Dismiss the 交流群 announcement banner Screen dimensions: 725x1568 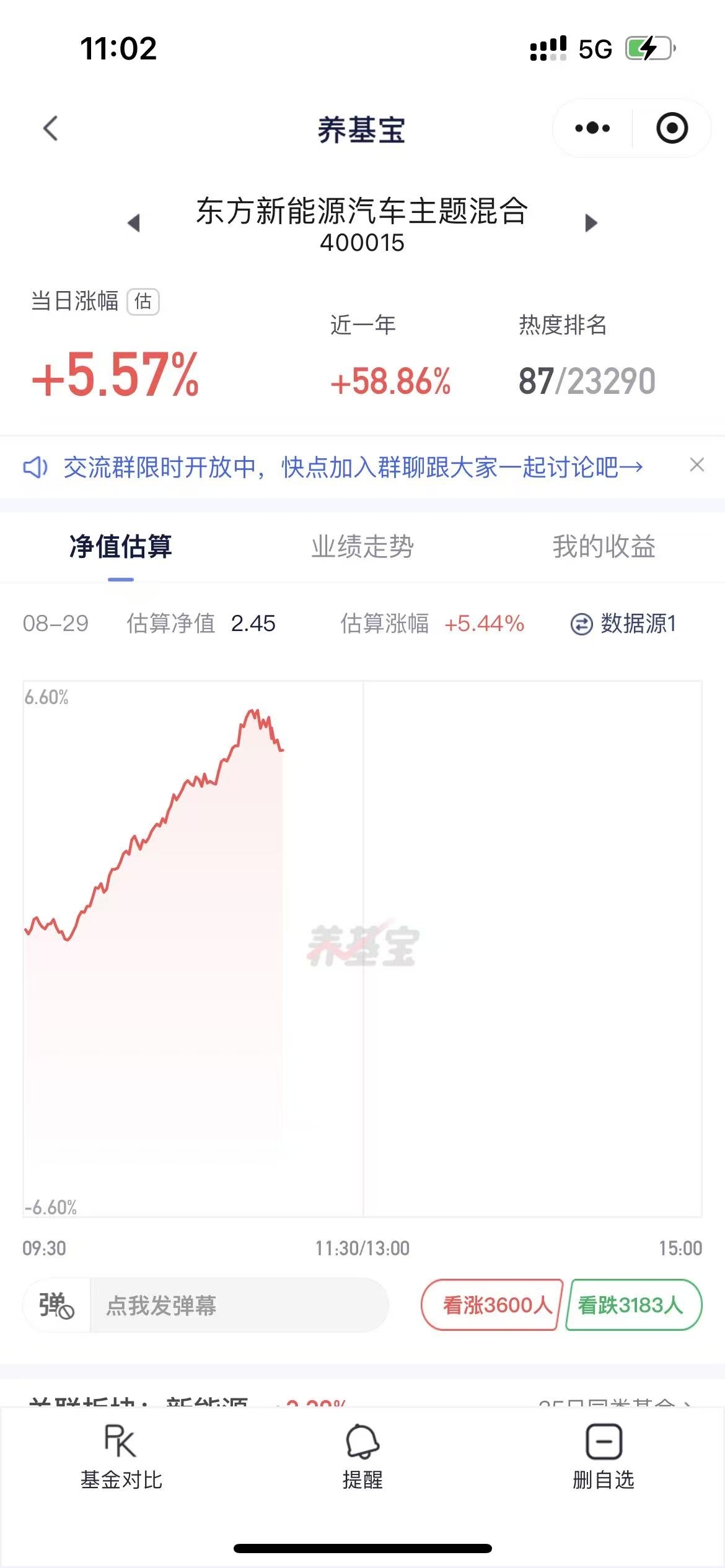pyautogui.click(x=697, y=464)
